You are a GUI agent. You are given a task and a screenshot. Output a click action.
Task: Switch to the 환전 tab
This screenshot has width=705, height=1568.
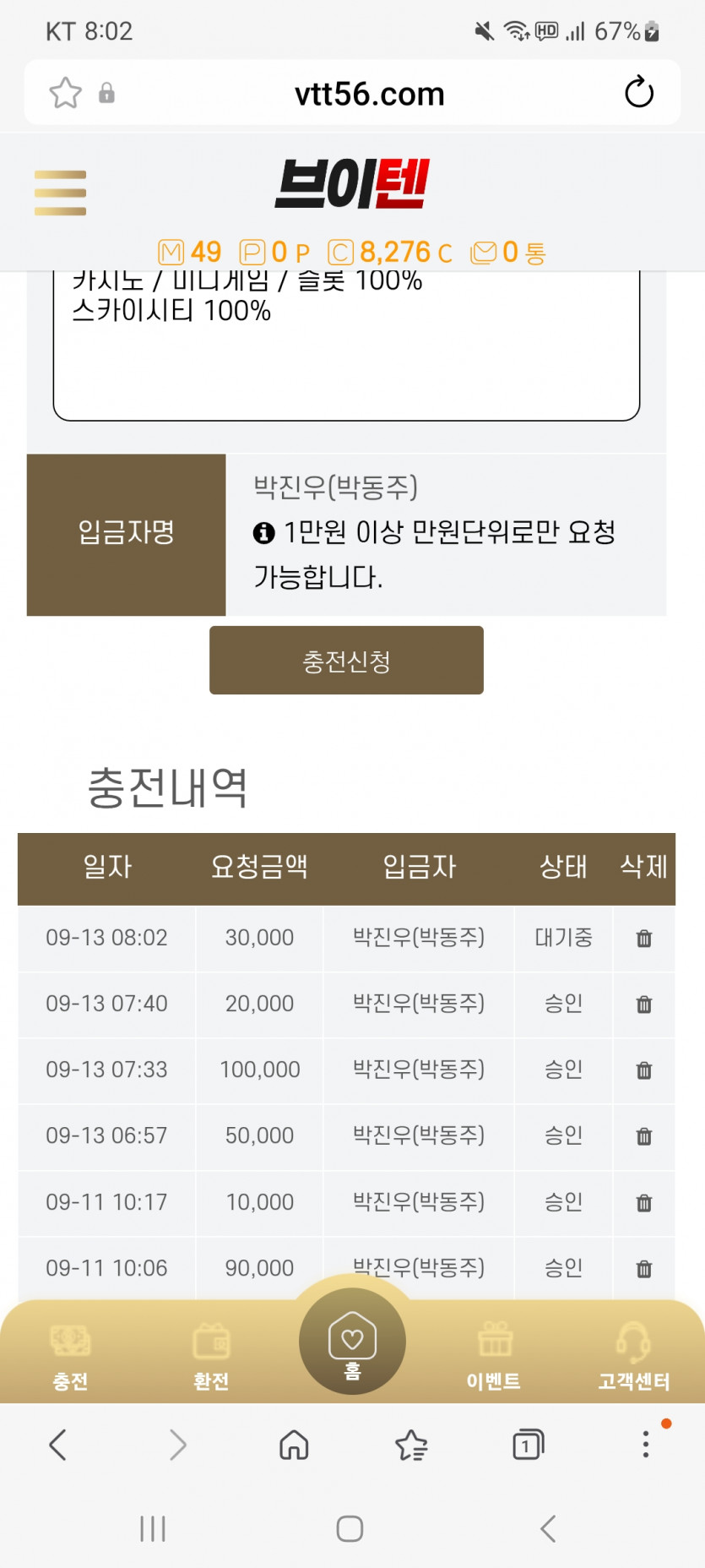[x=211, y=1357]
